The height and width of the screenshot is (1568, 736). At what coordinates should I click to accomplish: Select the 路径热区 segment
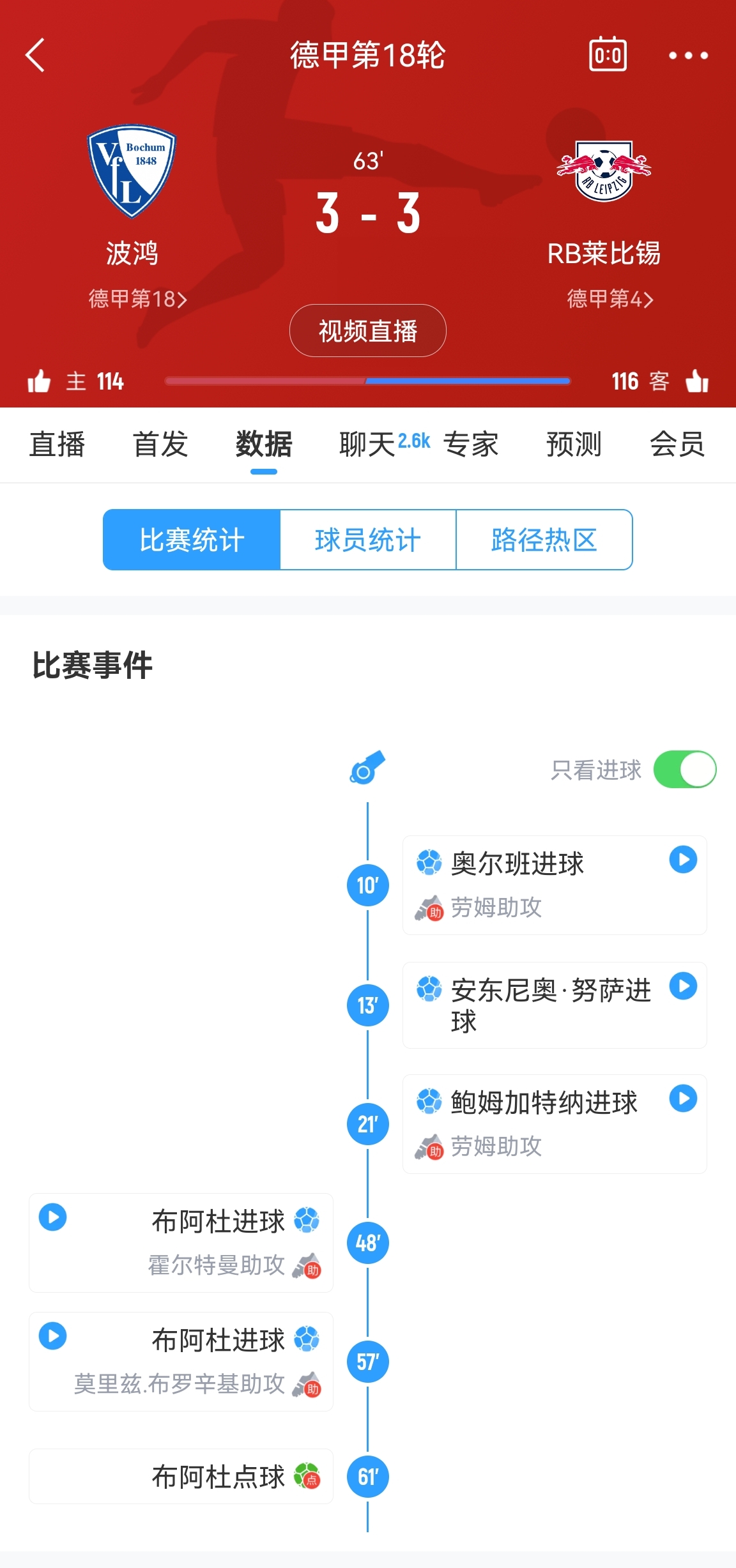pyautogui.click(x=544, y=540)
